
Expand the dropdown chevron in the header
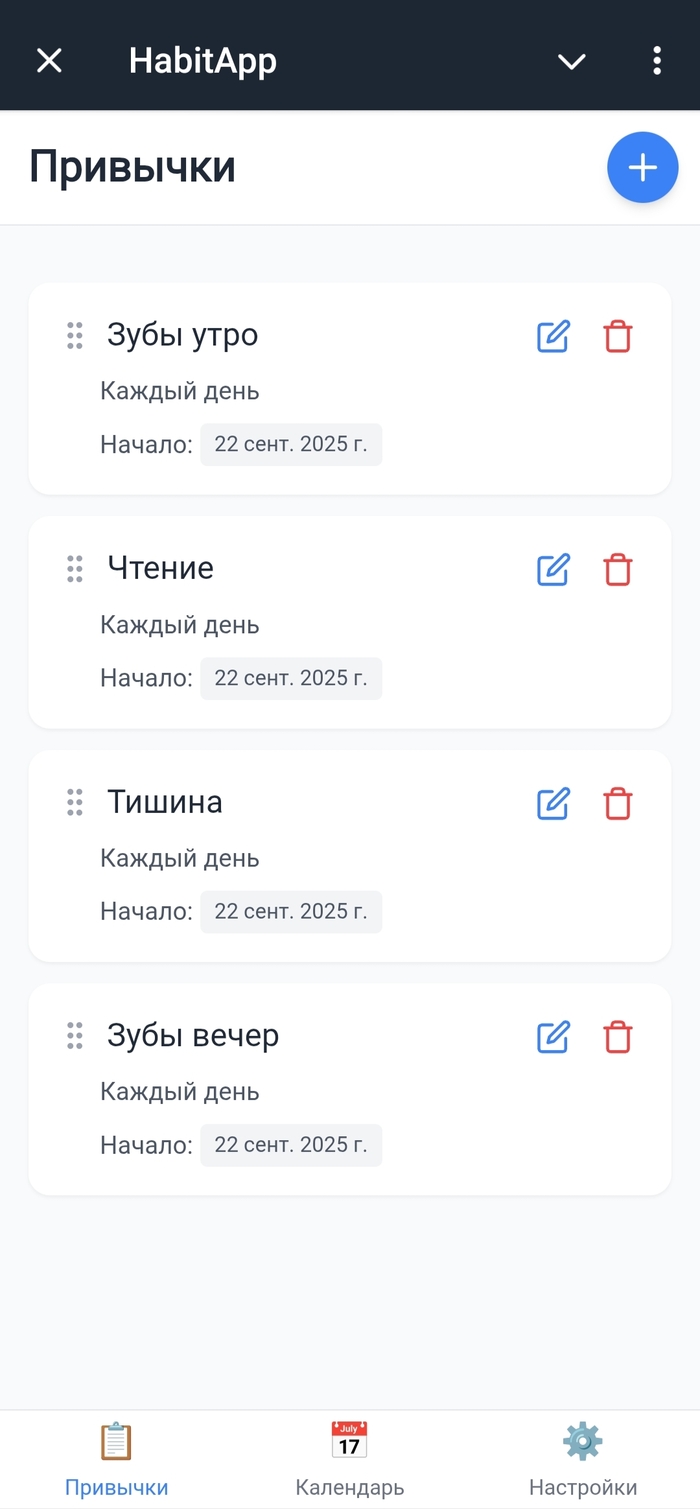(x=571, y=61)
